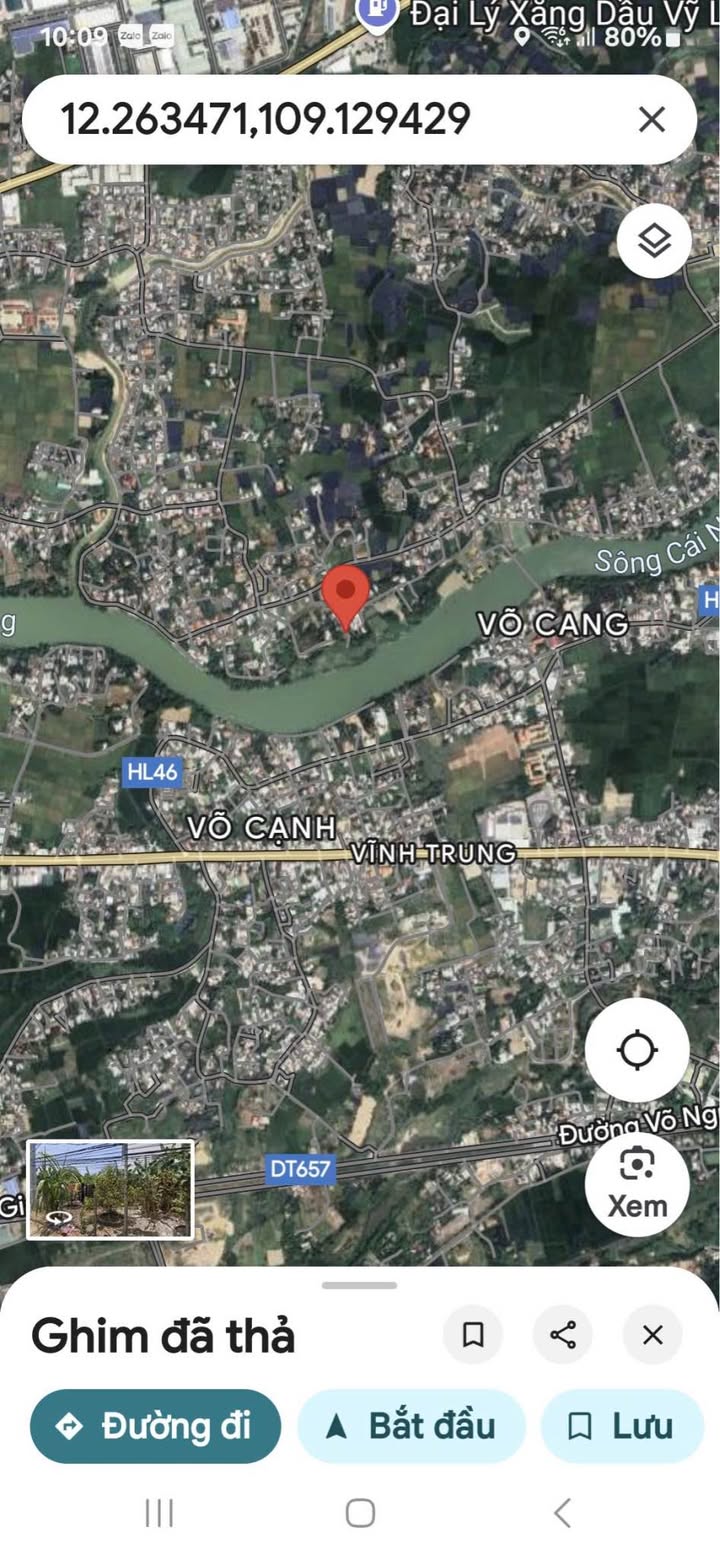The image size is (720, 1559).
Task: Bookmark the dropped pin
Action: (x=473, y=1334)
